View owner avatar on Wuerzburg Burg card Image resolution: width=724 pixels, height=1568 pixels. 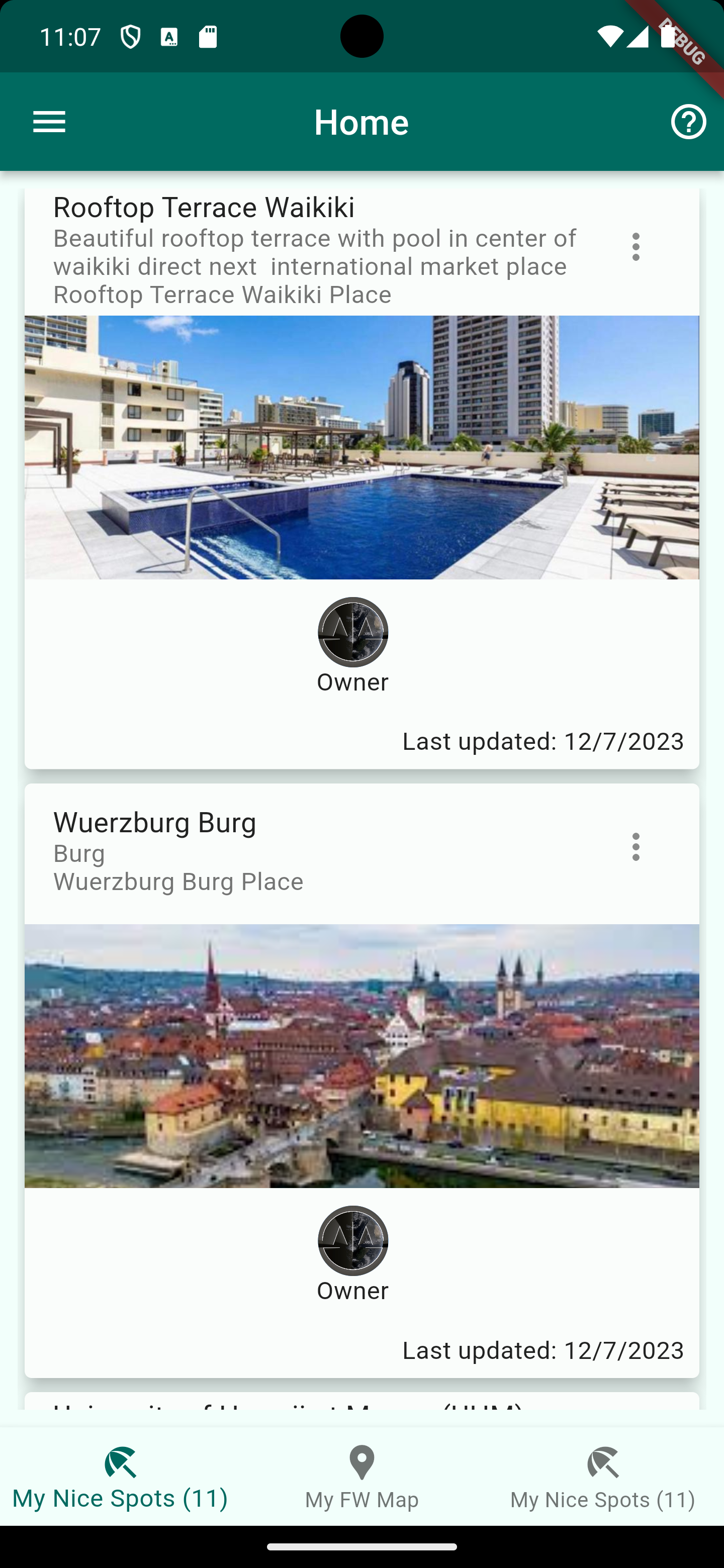(x=352, y=1240)
